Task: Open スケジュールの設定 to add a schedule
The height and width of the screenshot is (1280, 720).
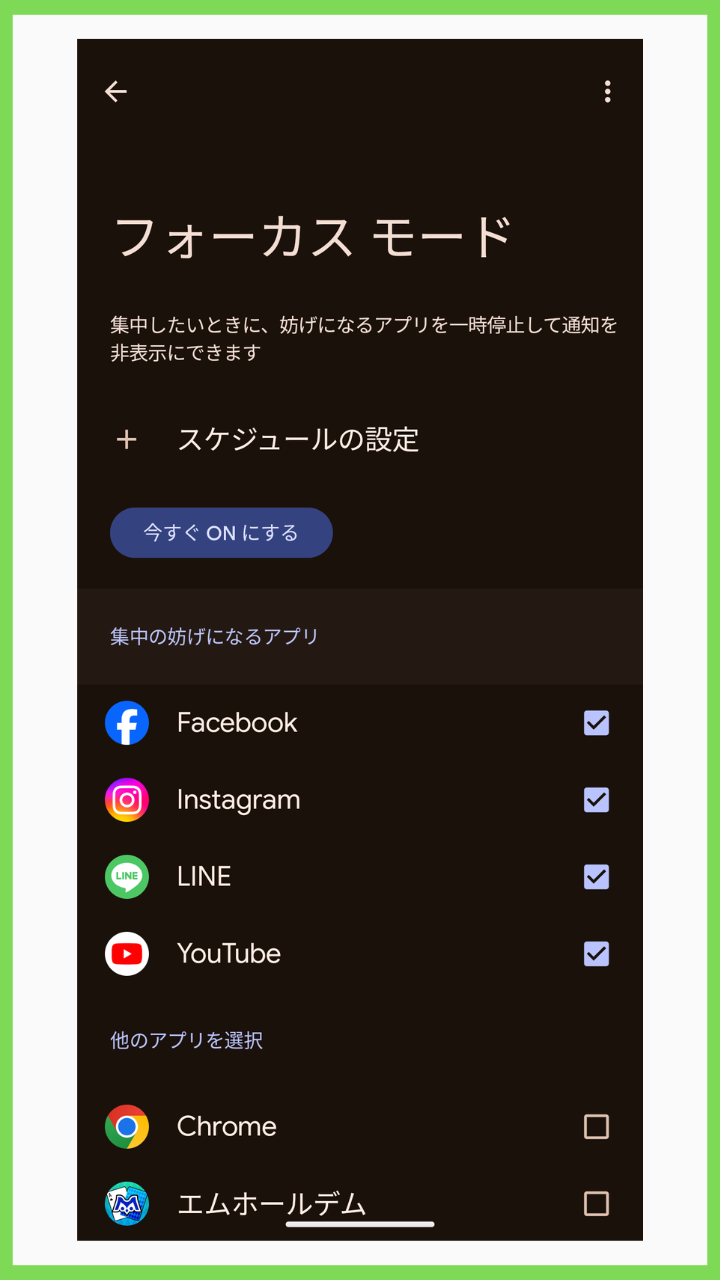Action: (360, 439)
